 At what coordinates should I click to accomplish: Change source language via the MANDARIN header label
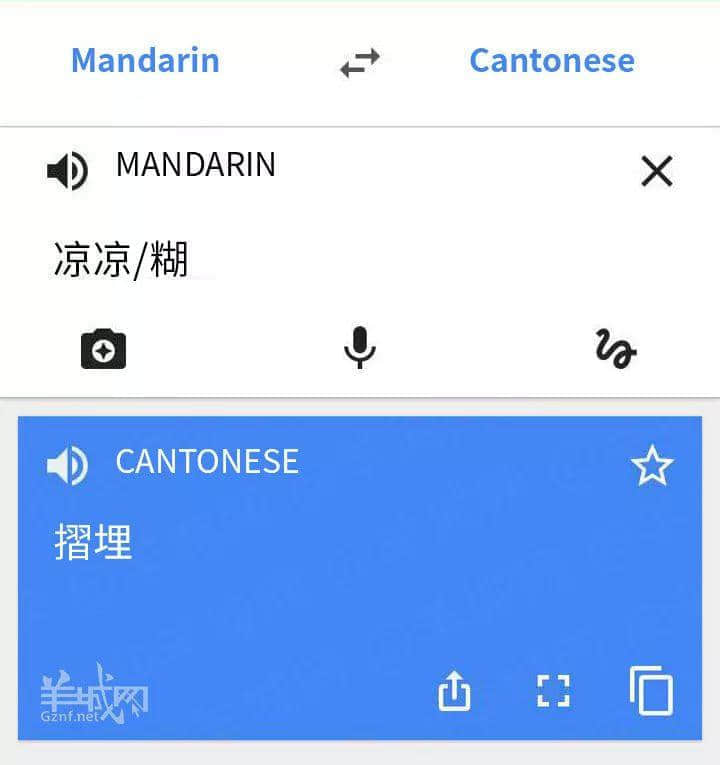point(196,165)
